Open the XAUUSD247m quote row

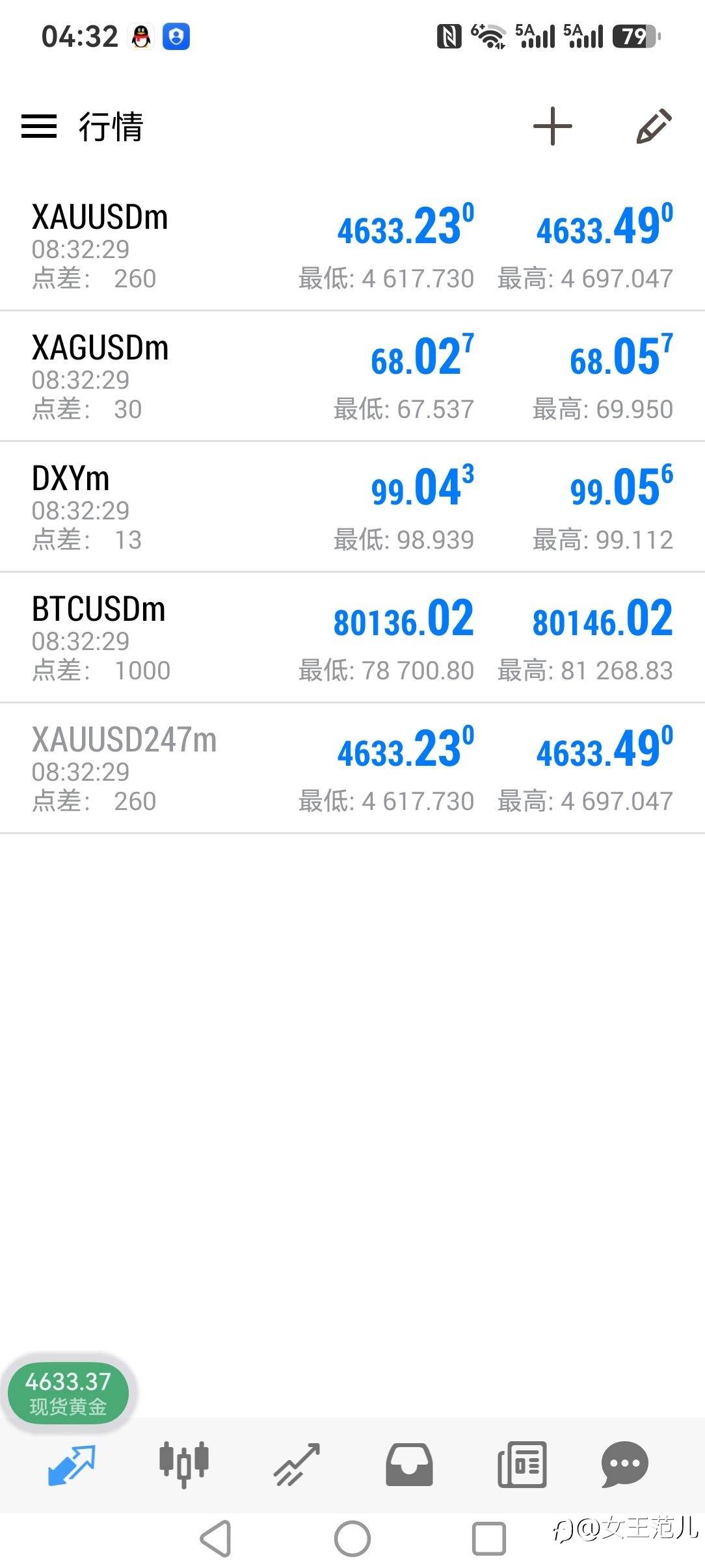[352, 768]
